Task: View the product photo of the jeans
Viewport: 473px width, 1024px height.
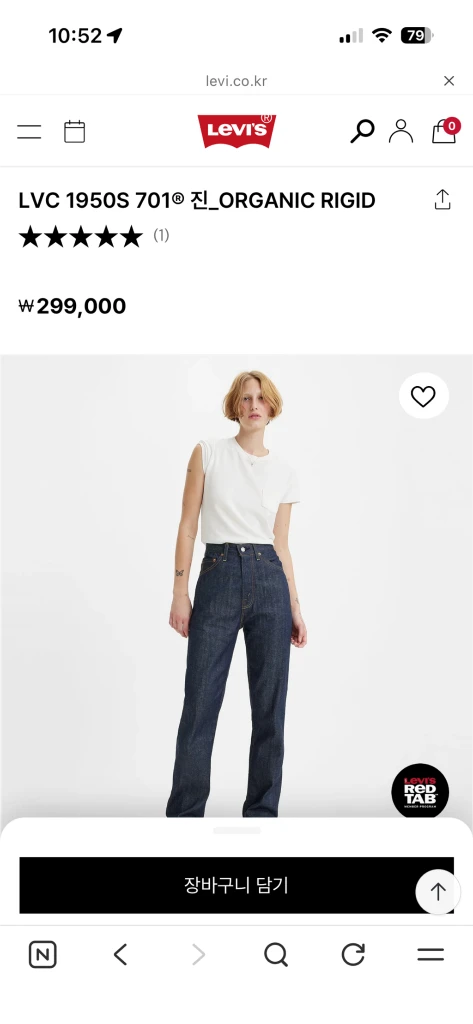Action: pyautogui.click(x=236, y=586)
